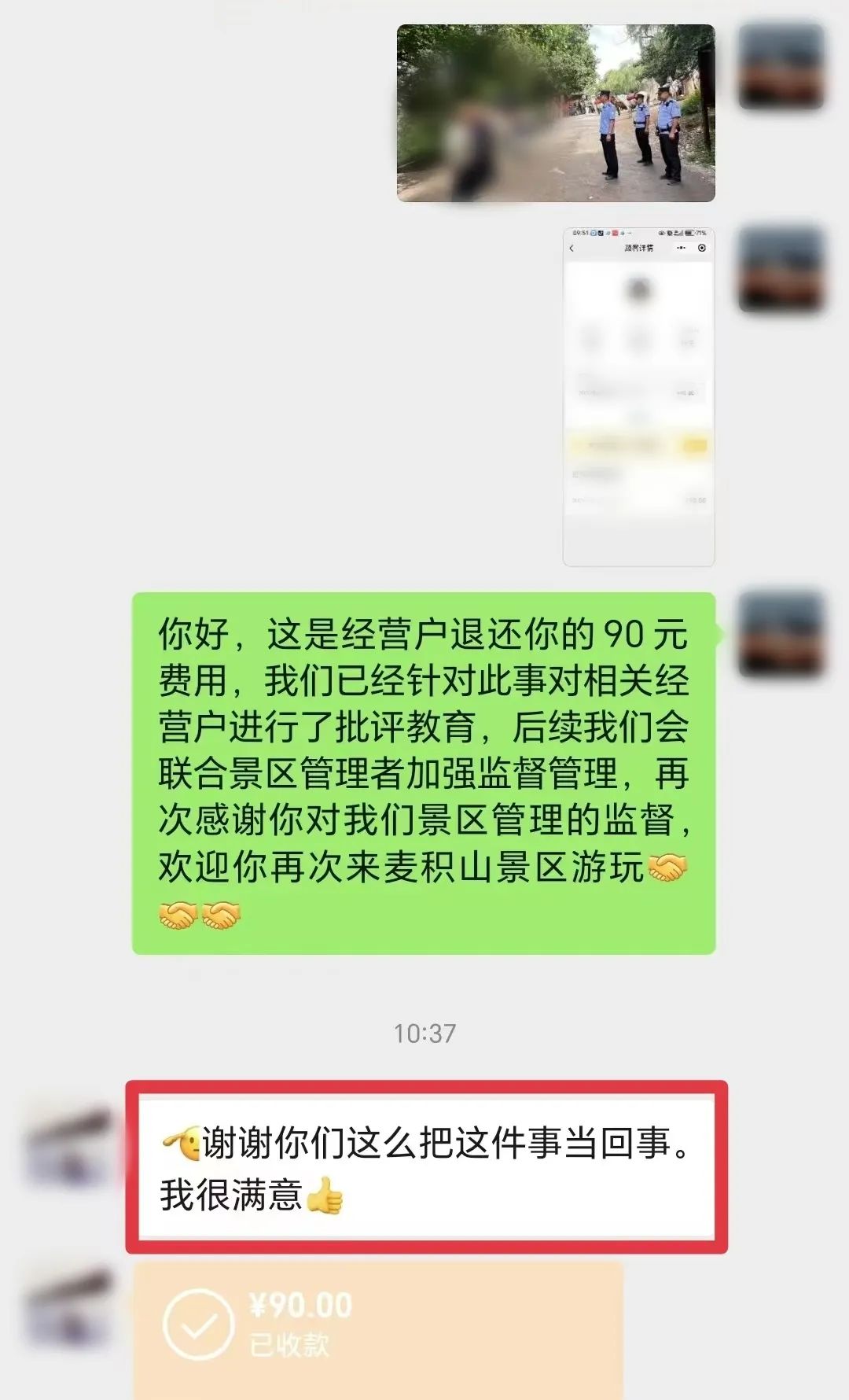
Task: Open the avatar beside the thank-you message
Action: pyautogui.click(x=69, y=1149)
